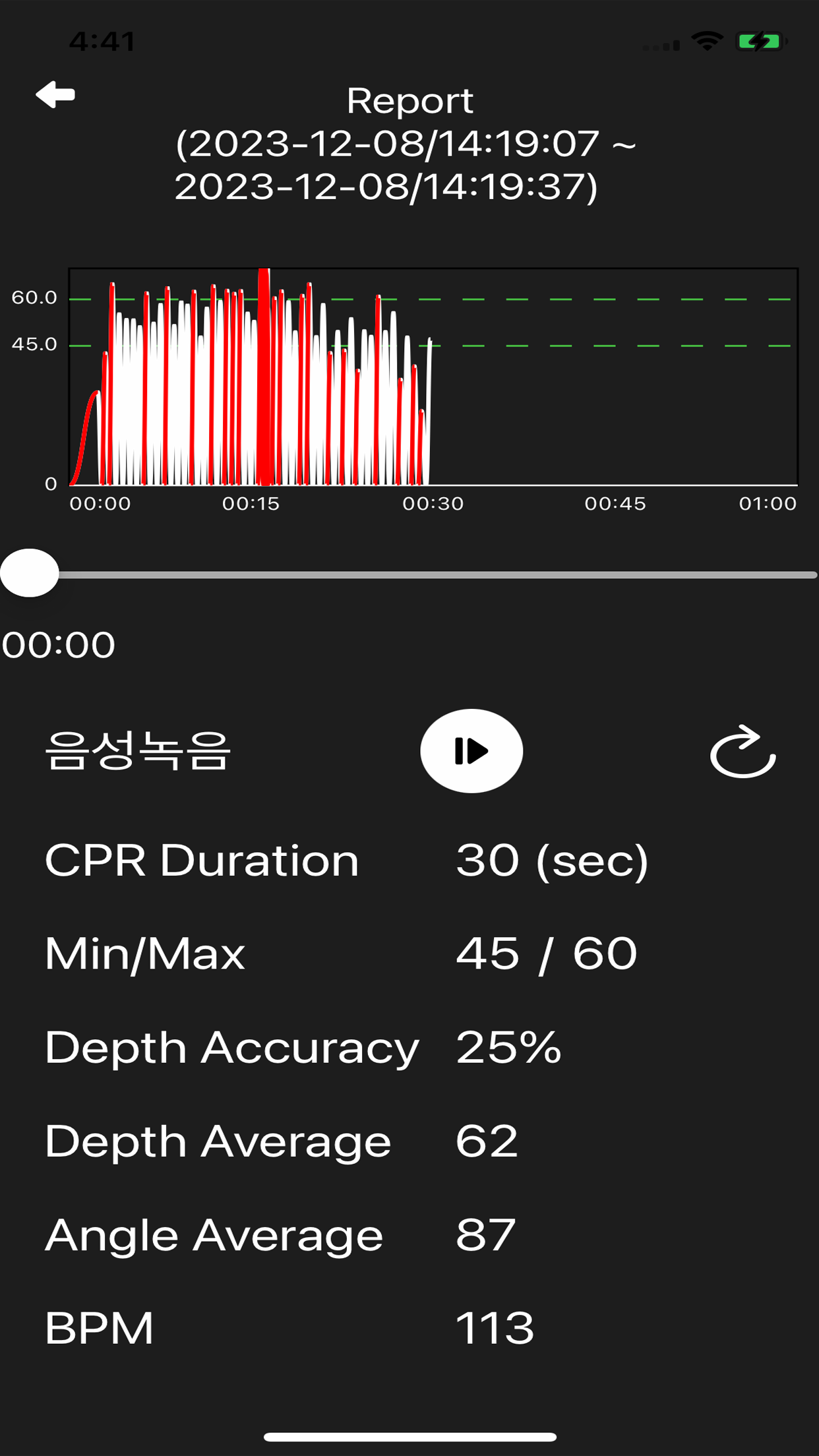Tap the replay circular arrow icon
Screen dimensions: 819x1456
(x=743, y=752)
